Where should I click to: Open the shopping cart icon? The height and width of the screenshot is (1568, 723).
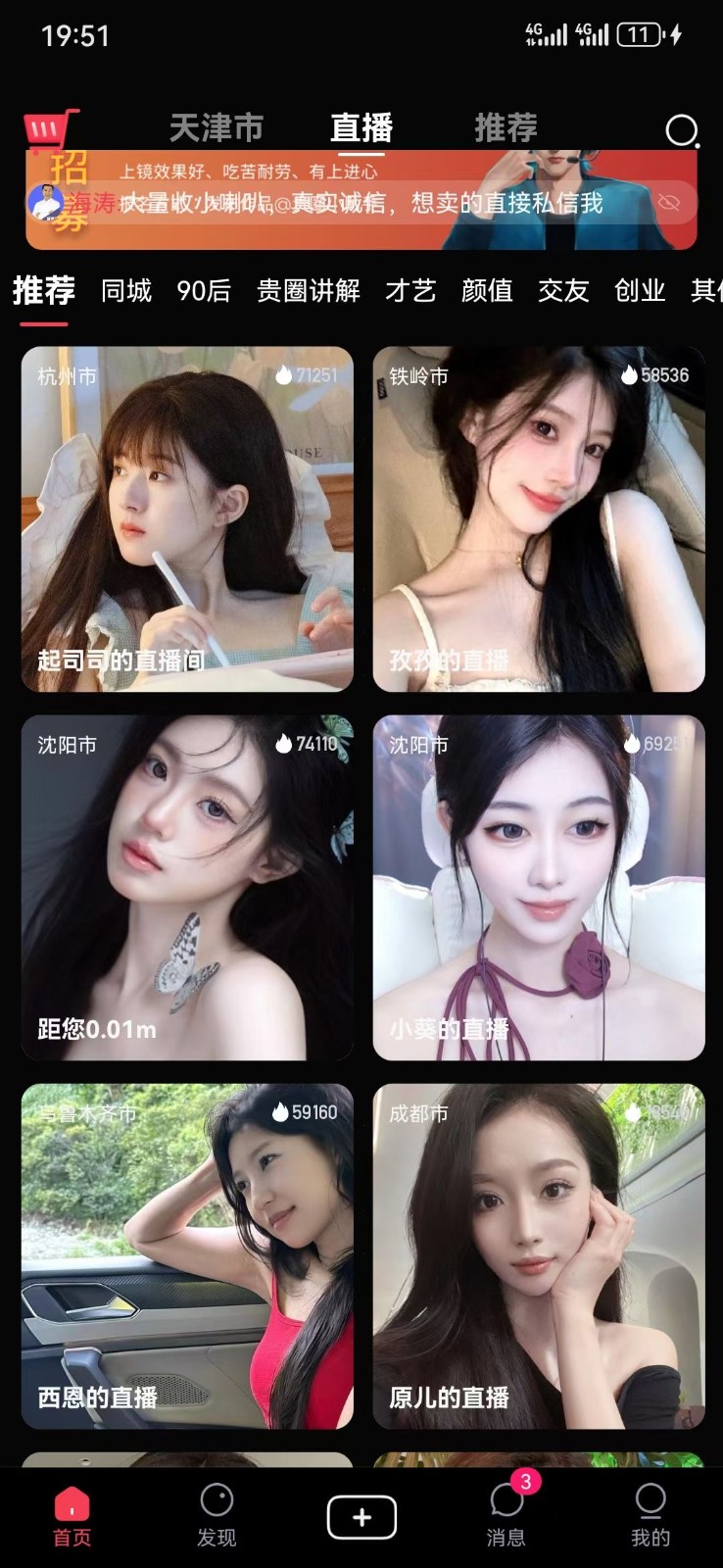click(49, 130)
